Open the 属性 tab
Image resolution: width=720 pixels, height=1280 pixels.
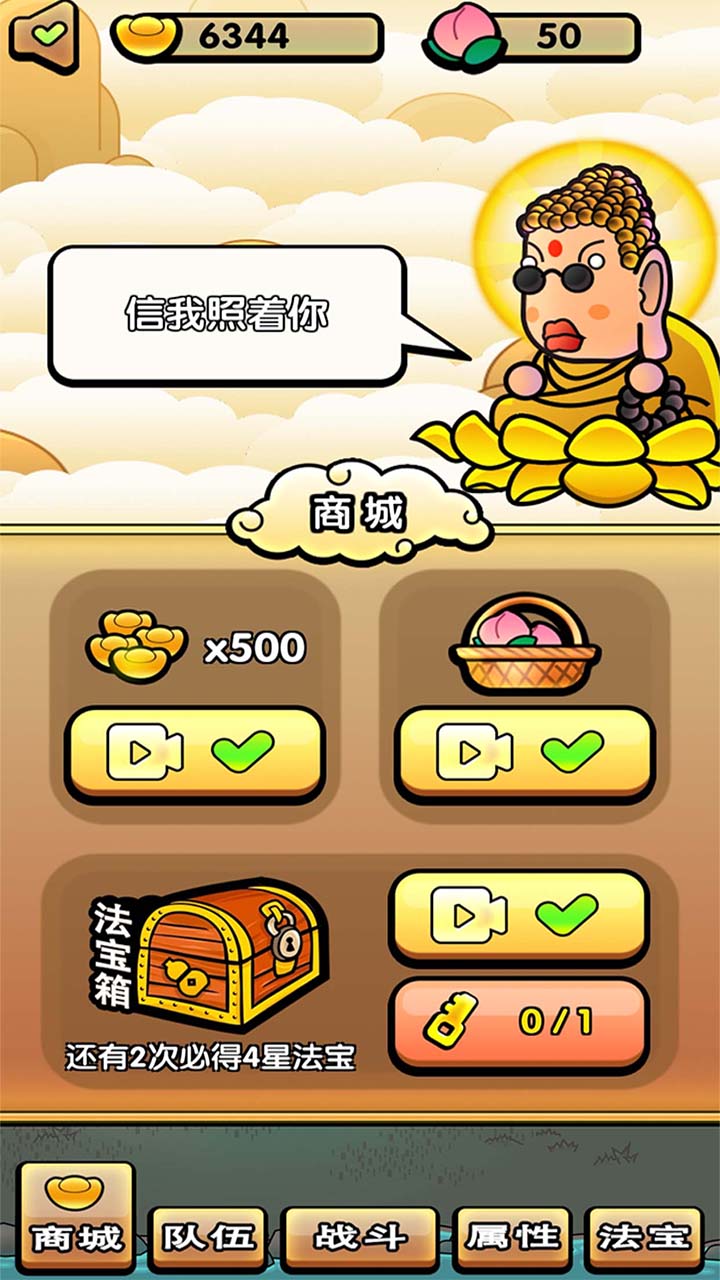(x=512, y=1237)
